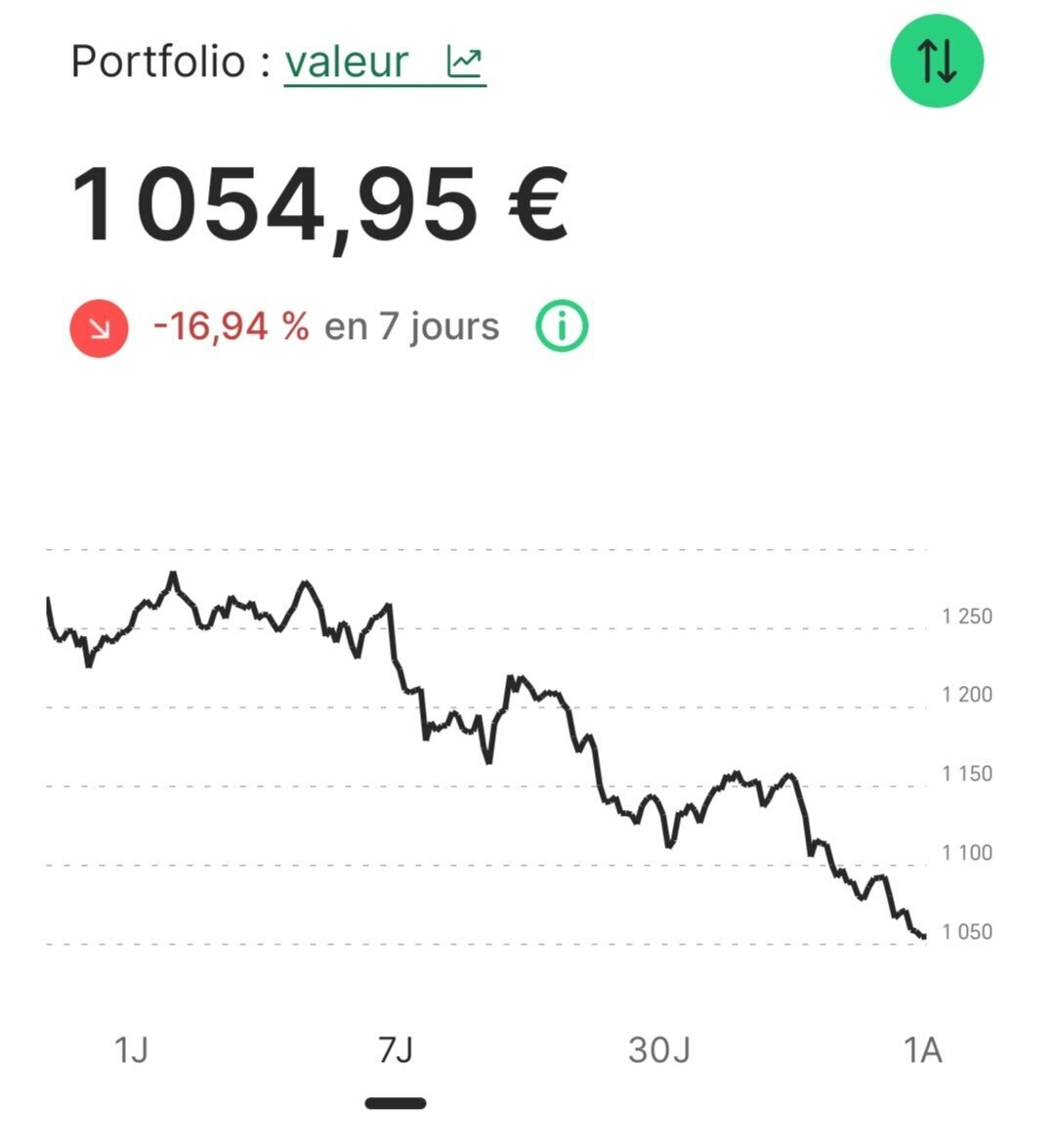Select the 1A time range
The width and height of the screenshot is (1054, 1148).
[x=922, y=1050]
